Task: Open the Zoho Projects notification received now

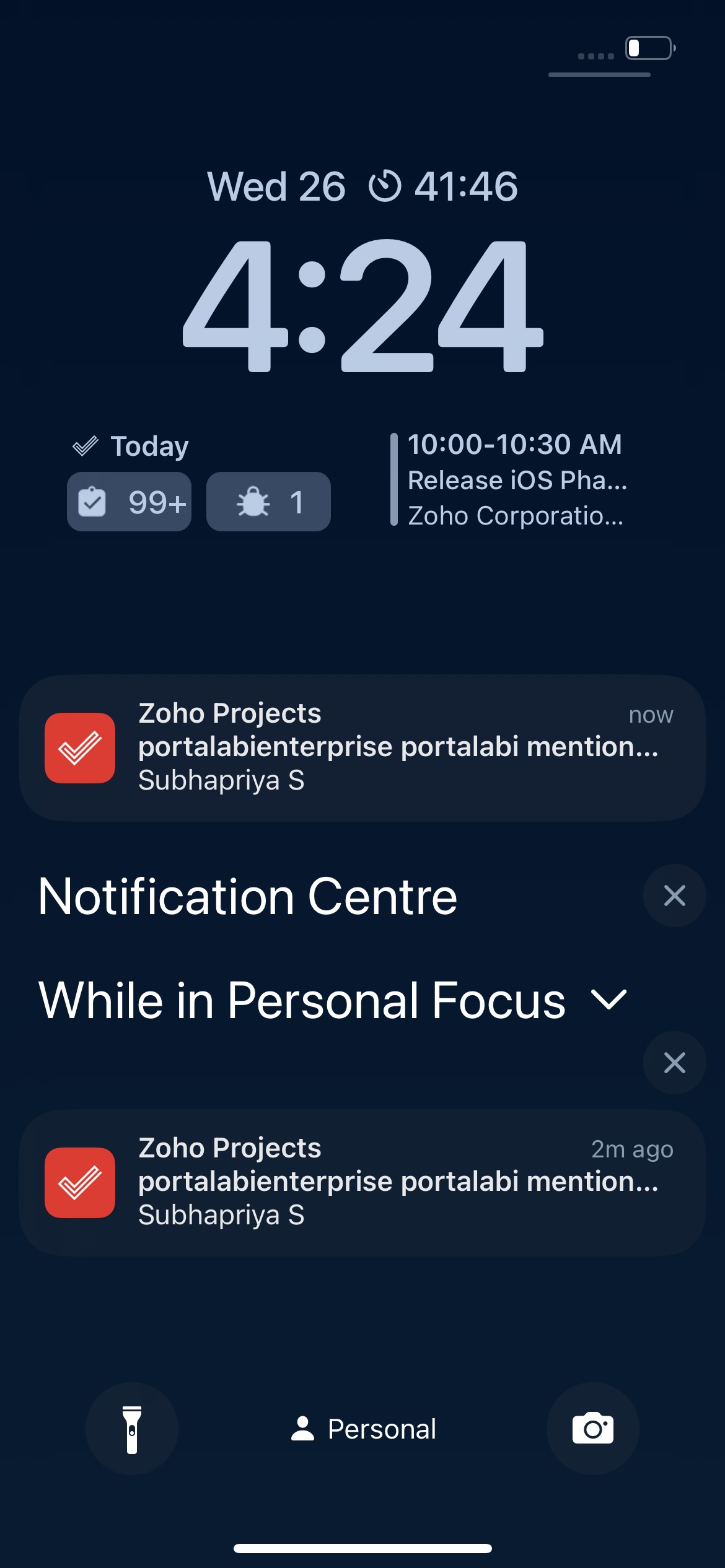Action: 362,747
